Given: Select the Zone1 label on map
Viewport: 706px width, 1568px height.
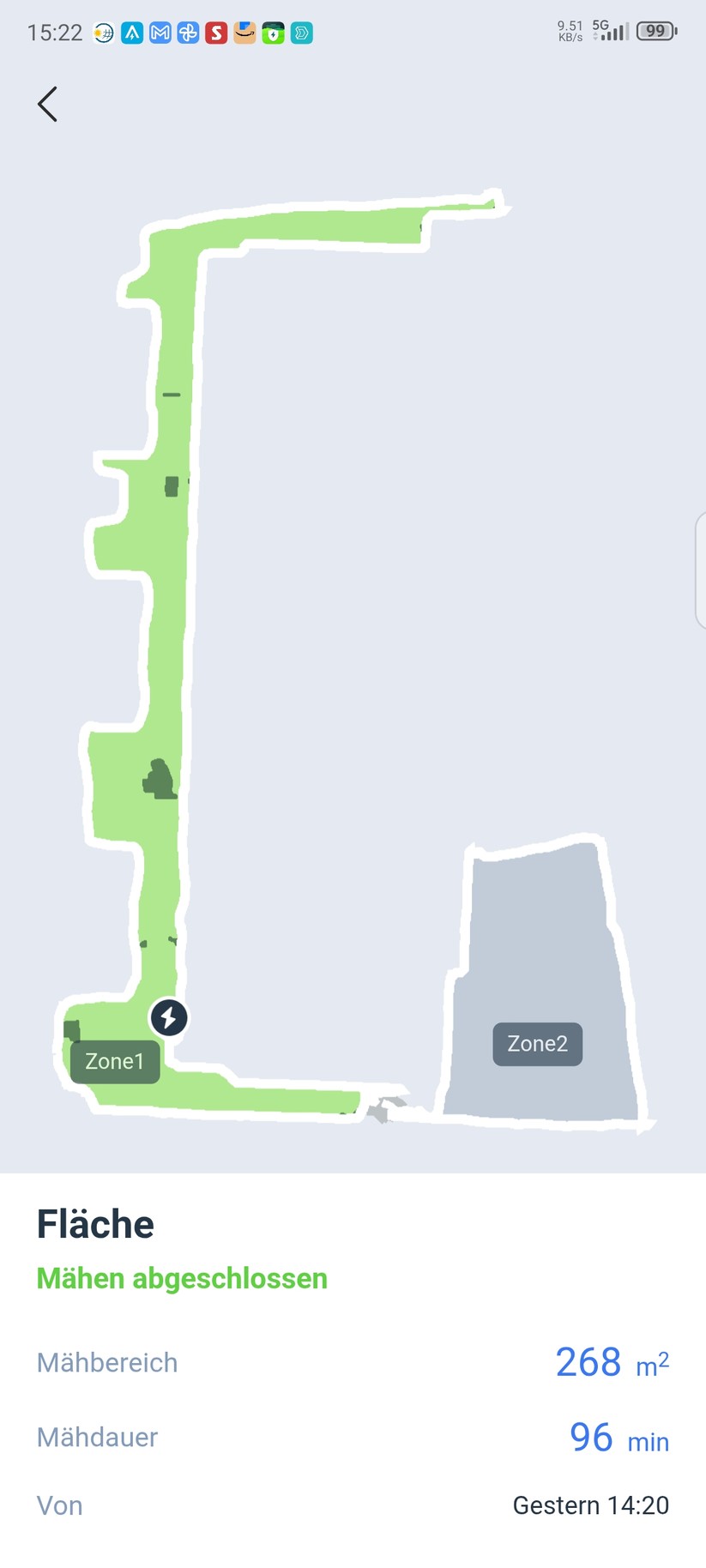Looking at the screenshot, I should pos(115,1062).
